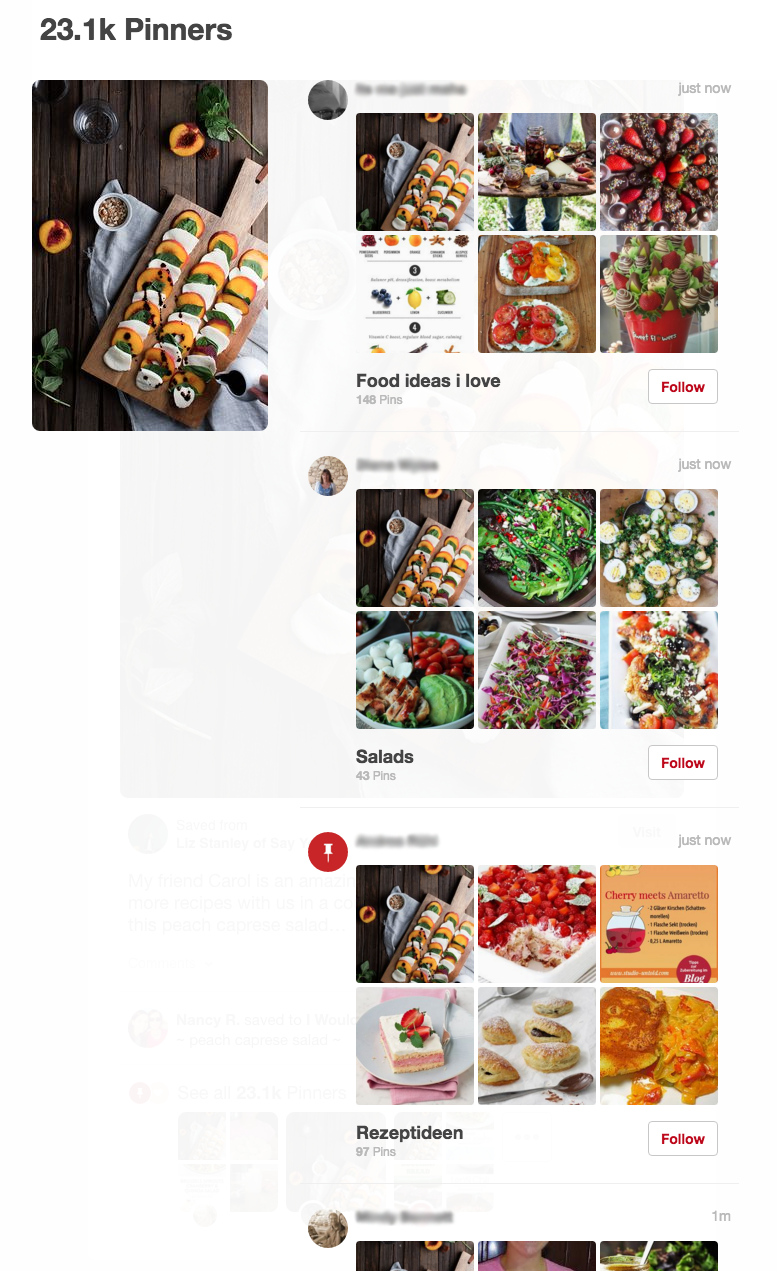The width and height of the screenshot is (777, 1271).
Task: View profile avatar above Food ideas board
Action: 328,100
